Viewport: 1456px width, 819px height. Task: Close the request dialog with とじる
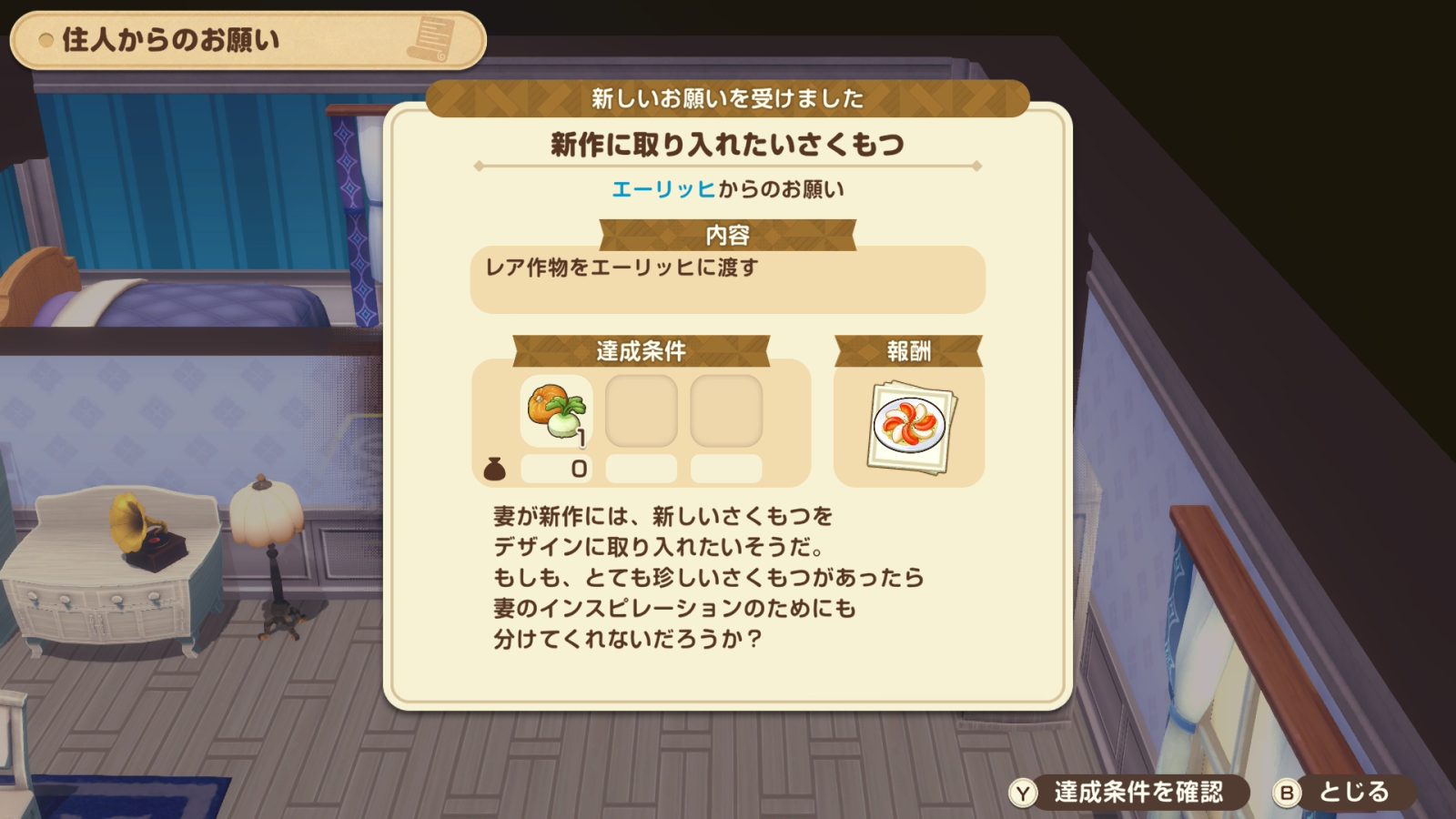[1343, 793]
